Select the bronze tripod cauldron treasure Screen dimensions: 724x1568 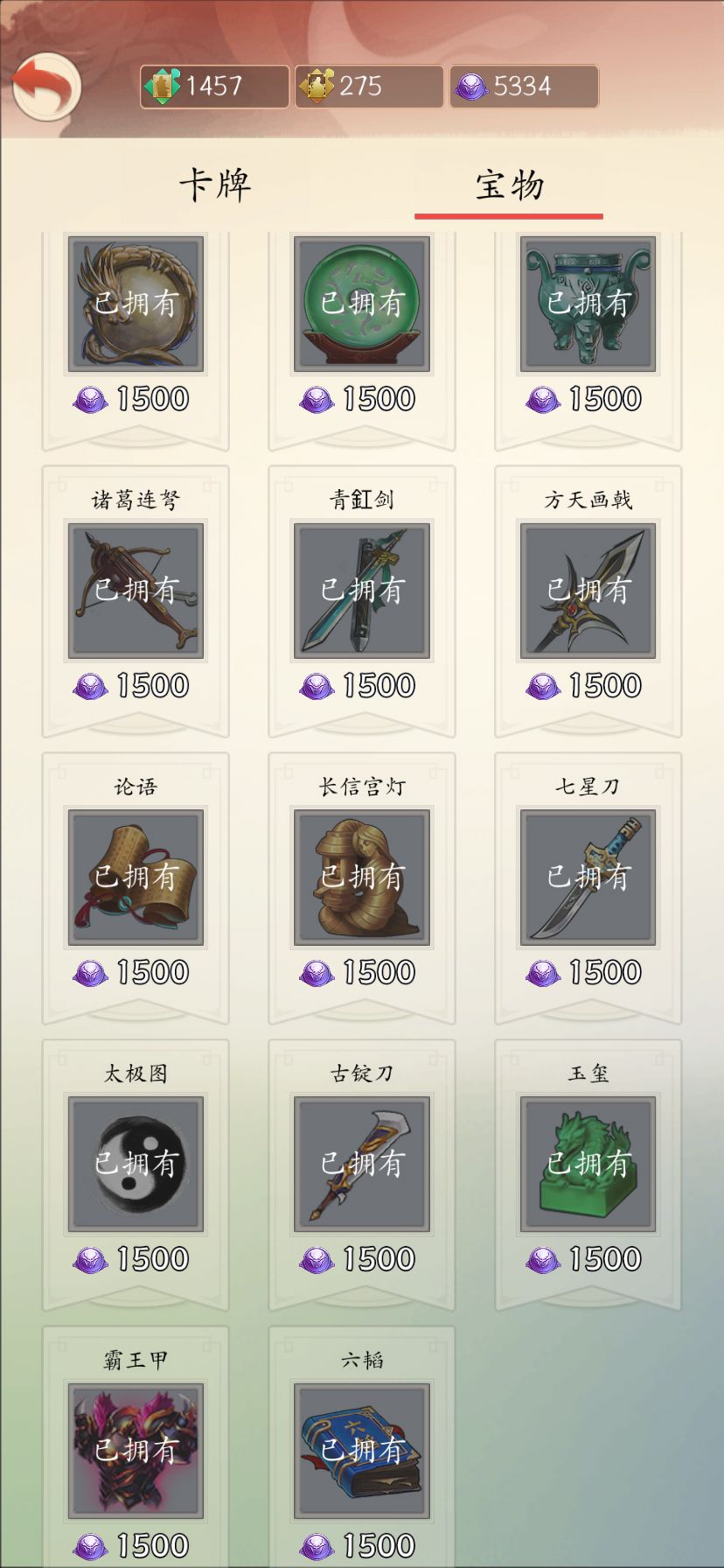(586, 304)
